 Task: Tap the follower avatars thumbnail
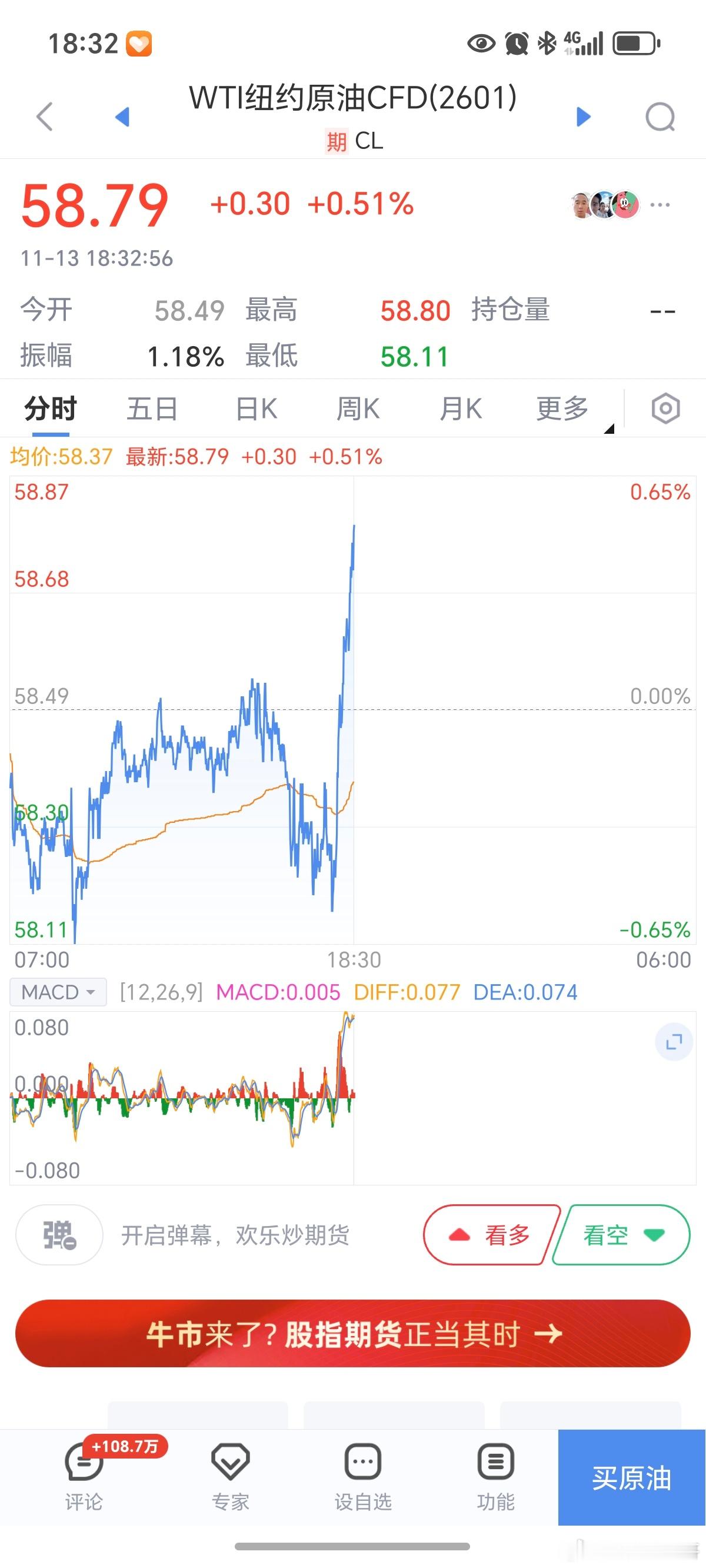[x=604, y=206]
